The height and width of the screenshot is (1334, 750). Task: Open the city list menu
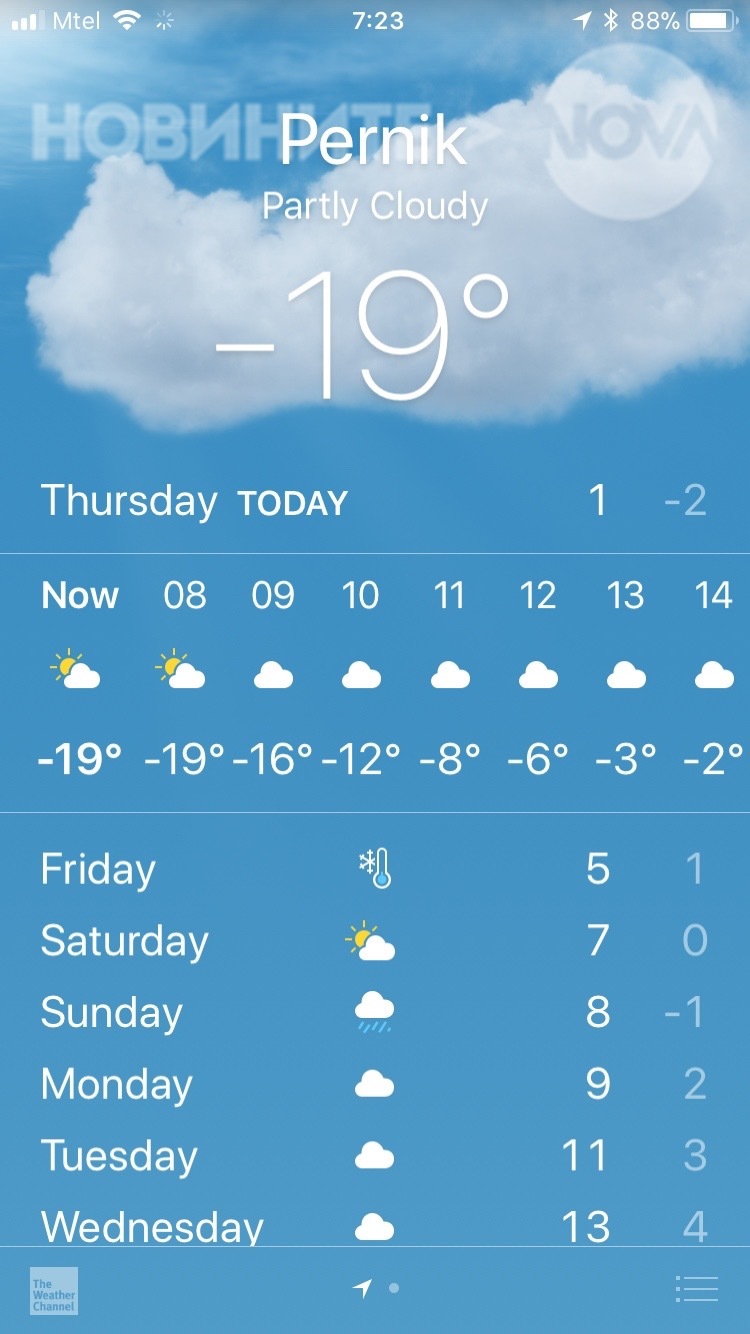click(x=696, y=1289)
